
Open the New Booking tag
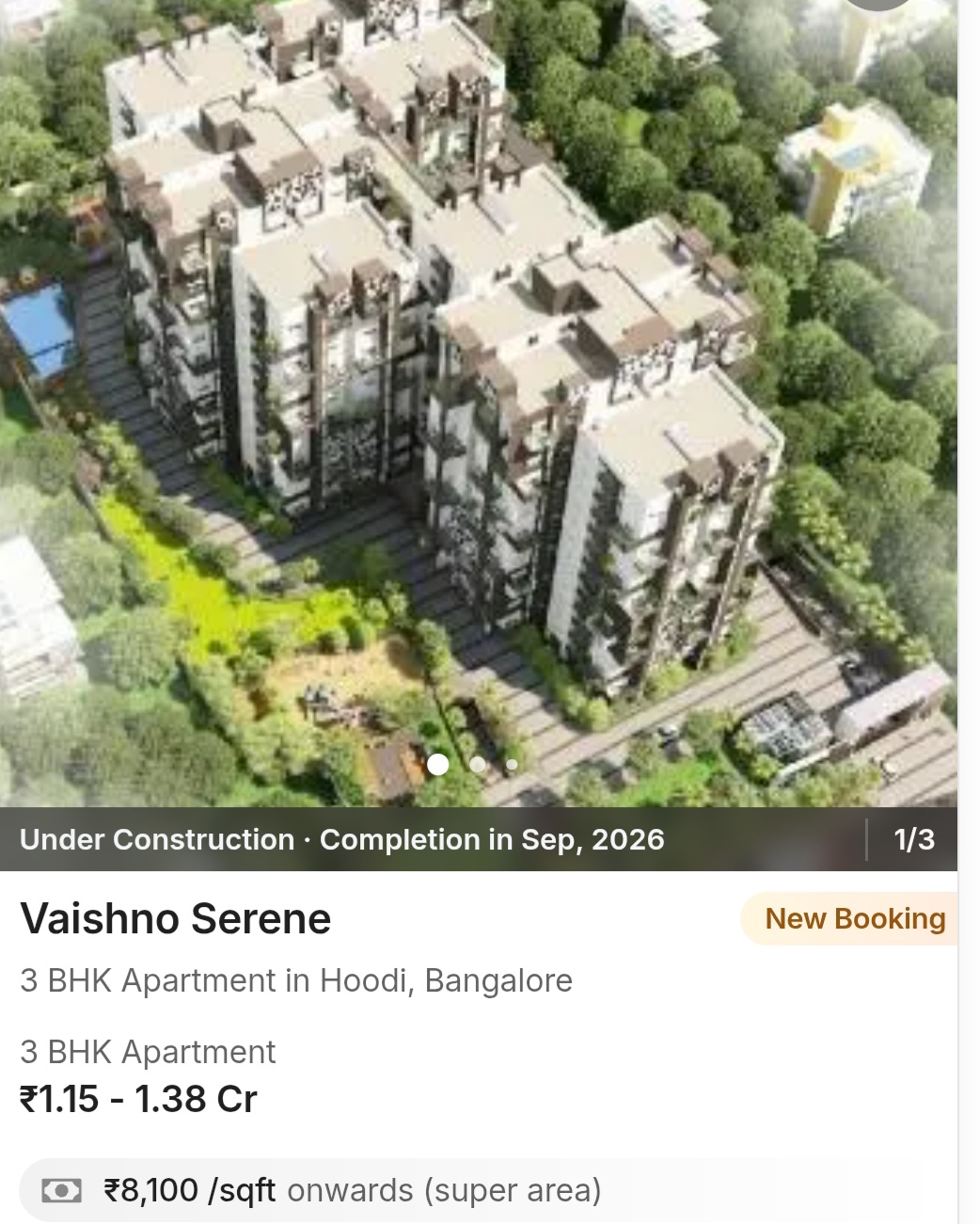pyautogui.click(x=854, y=919)
